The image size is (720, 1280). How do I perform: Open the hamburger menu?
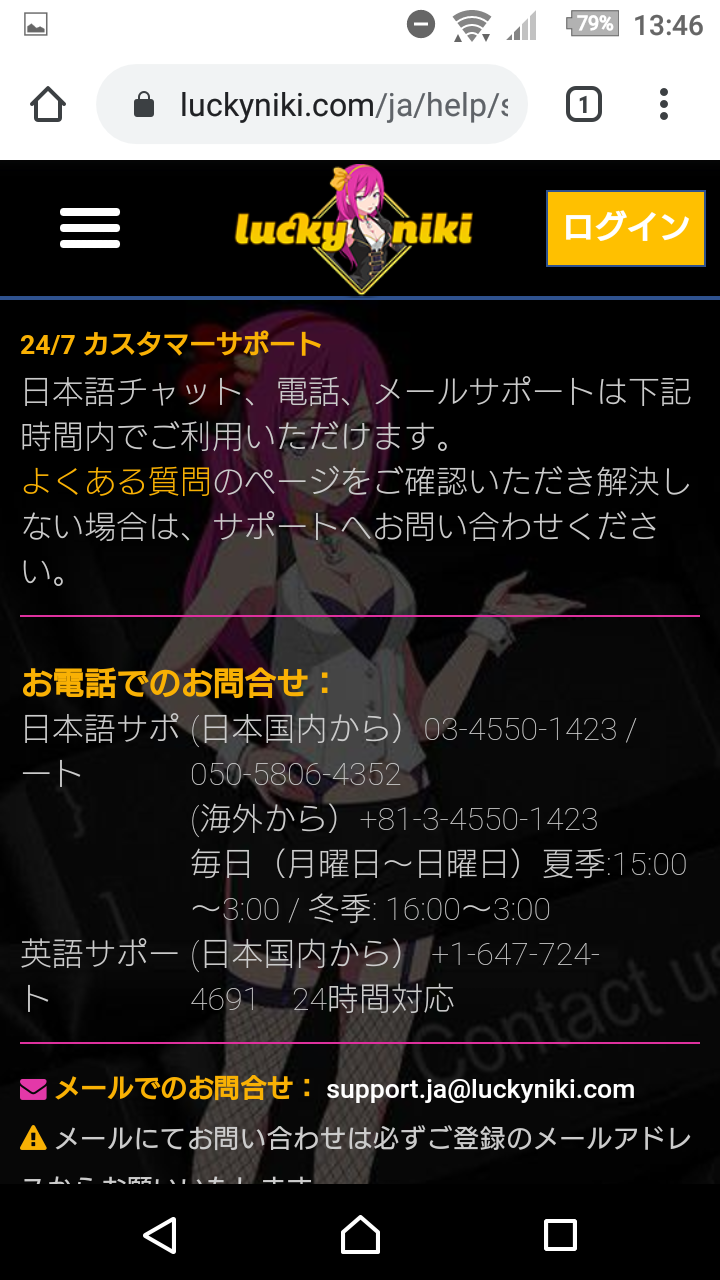90,229
